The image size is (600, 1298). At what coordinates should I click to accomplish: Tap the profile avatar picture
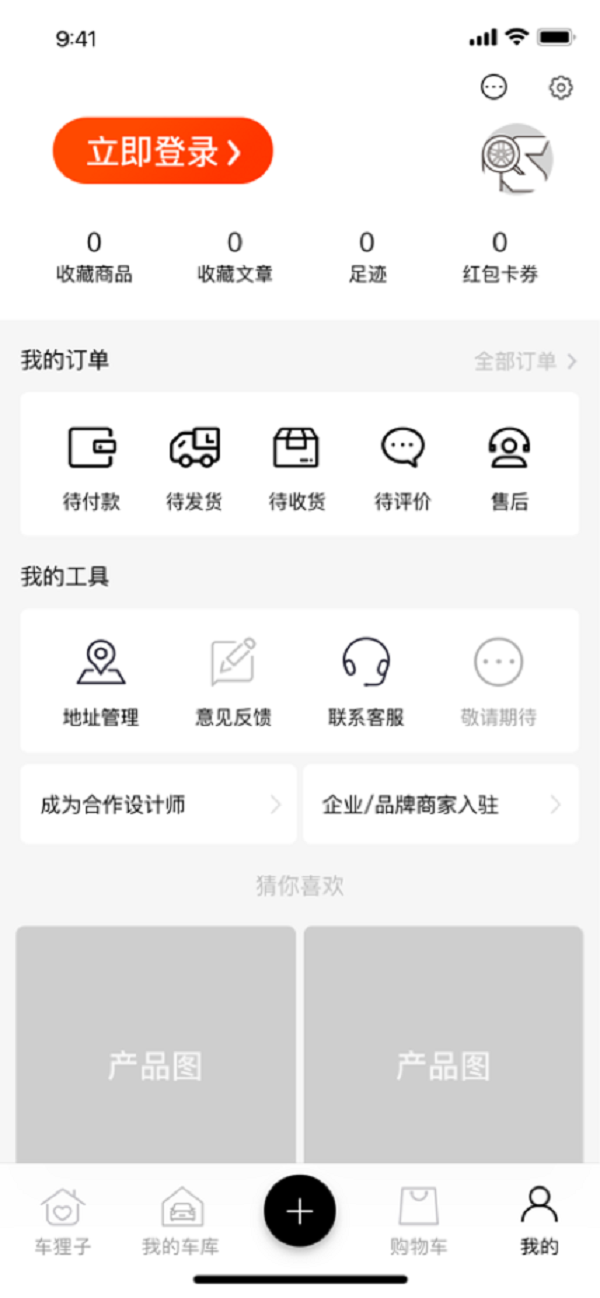[x=516, y=158]
